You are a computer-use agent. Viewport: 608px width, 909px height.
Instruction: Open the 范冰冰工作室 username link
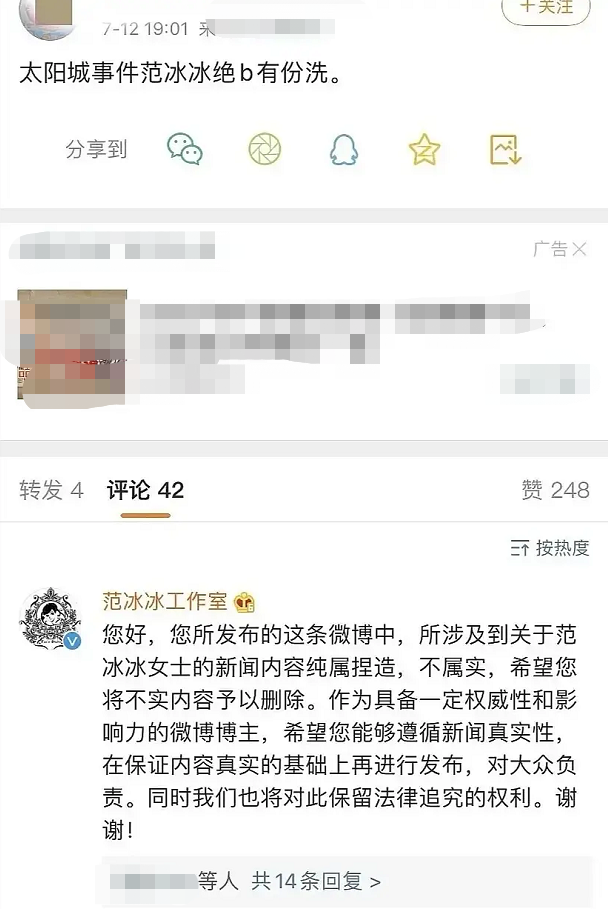(x=165, y=601)
